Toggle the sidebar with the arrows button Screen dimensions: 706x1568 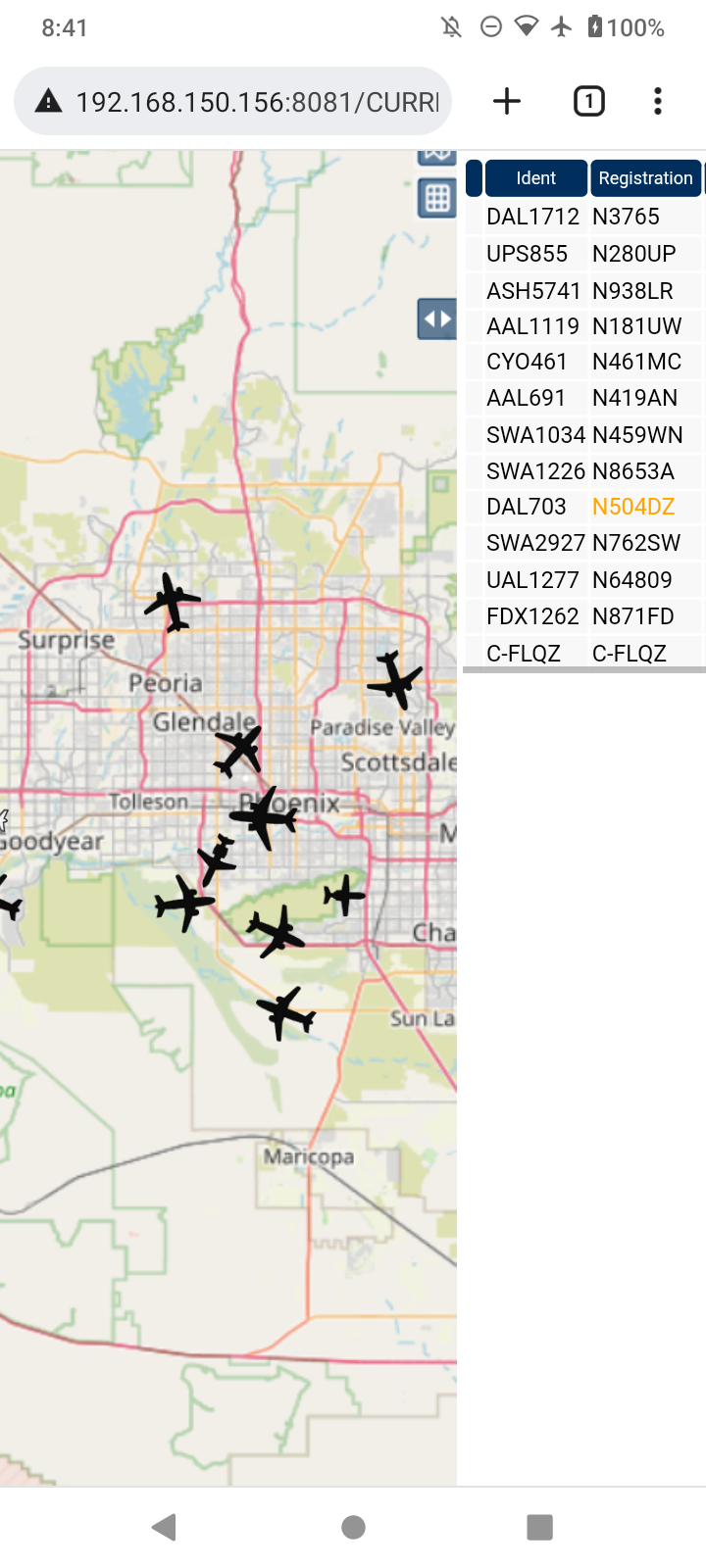(x=437, y=319)
